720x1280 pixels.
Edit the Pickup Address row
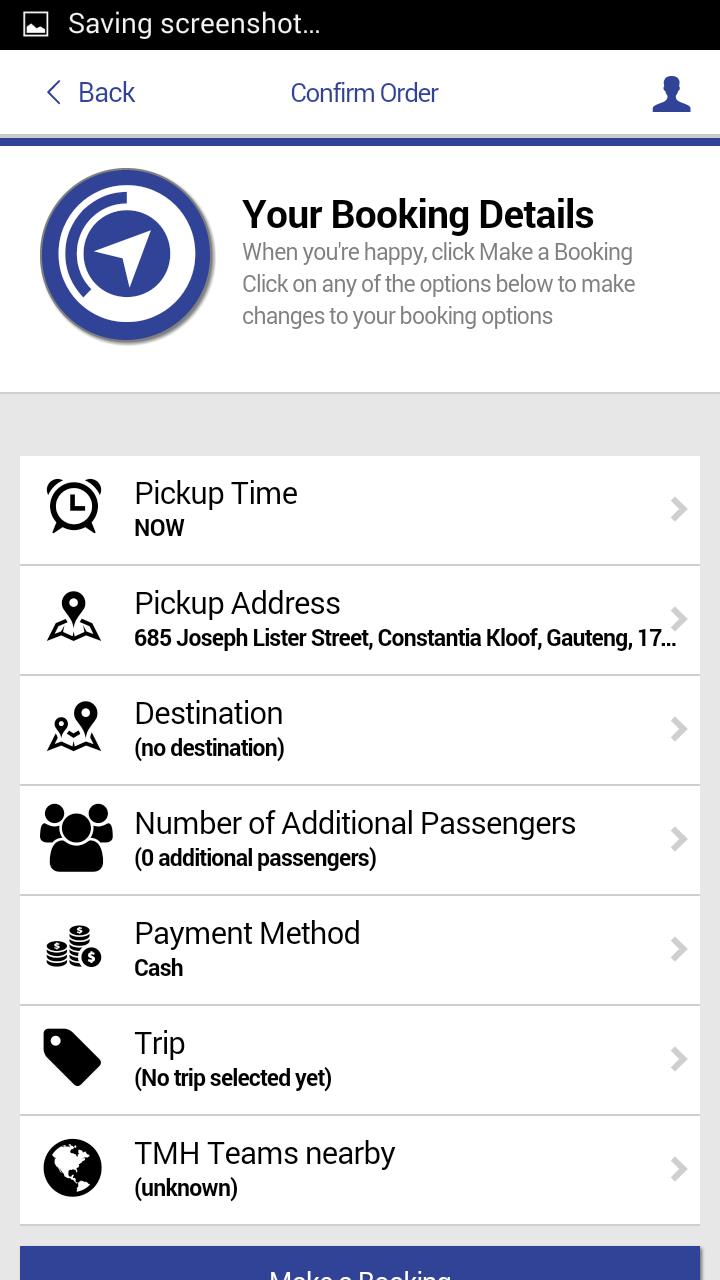(x=360, y=620)
